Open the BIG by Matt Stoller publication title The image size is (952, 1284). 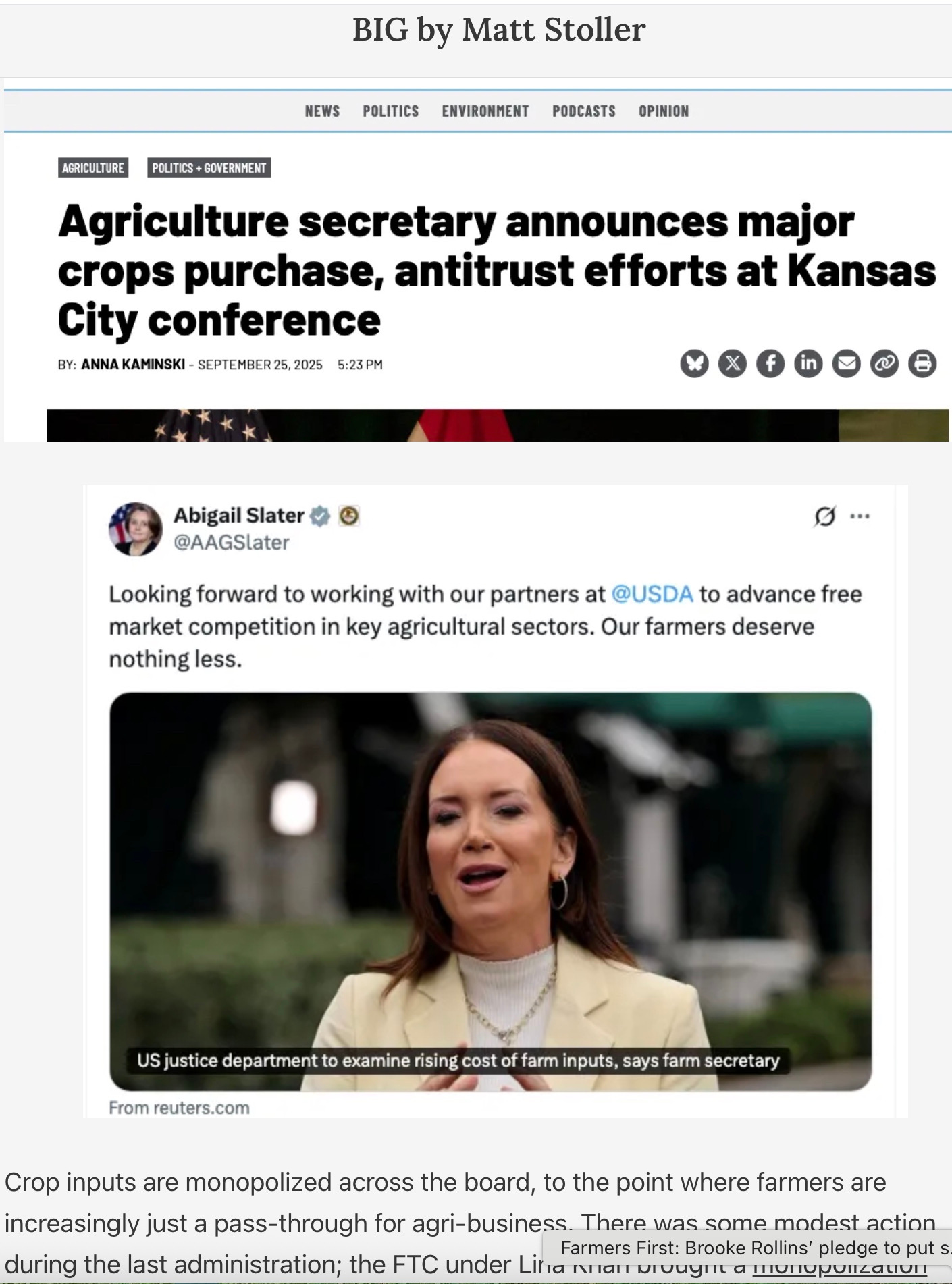point(498,30)
